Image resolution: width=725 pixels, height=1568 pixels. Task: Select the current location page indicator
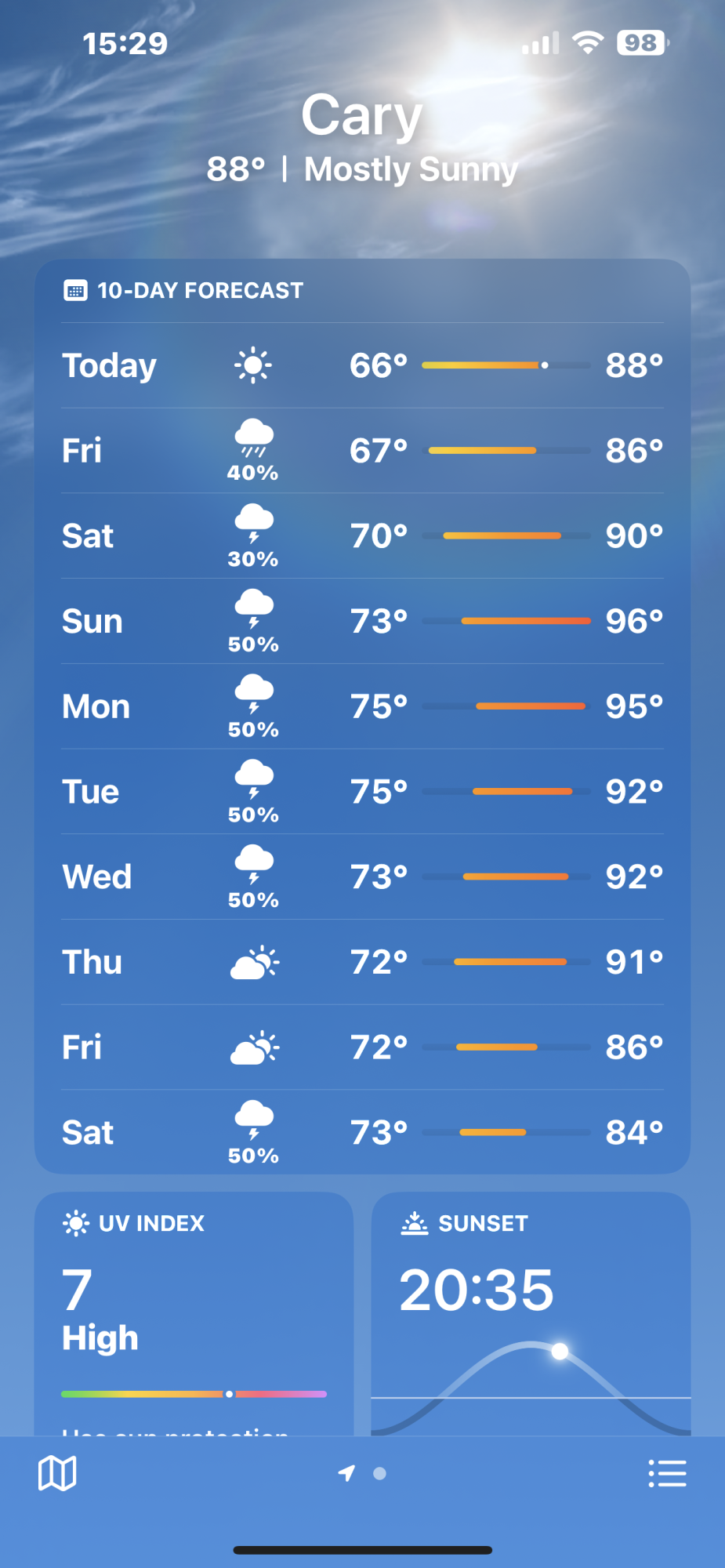pos(346,1474)
